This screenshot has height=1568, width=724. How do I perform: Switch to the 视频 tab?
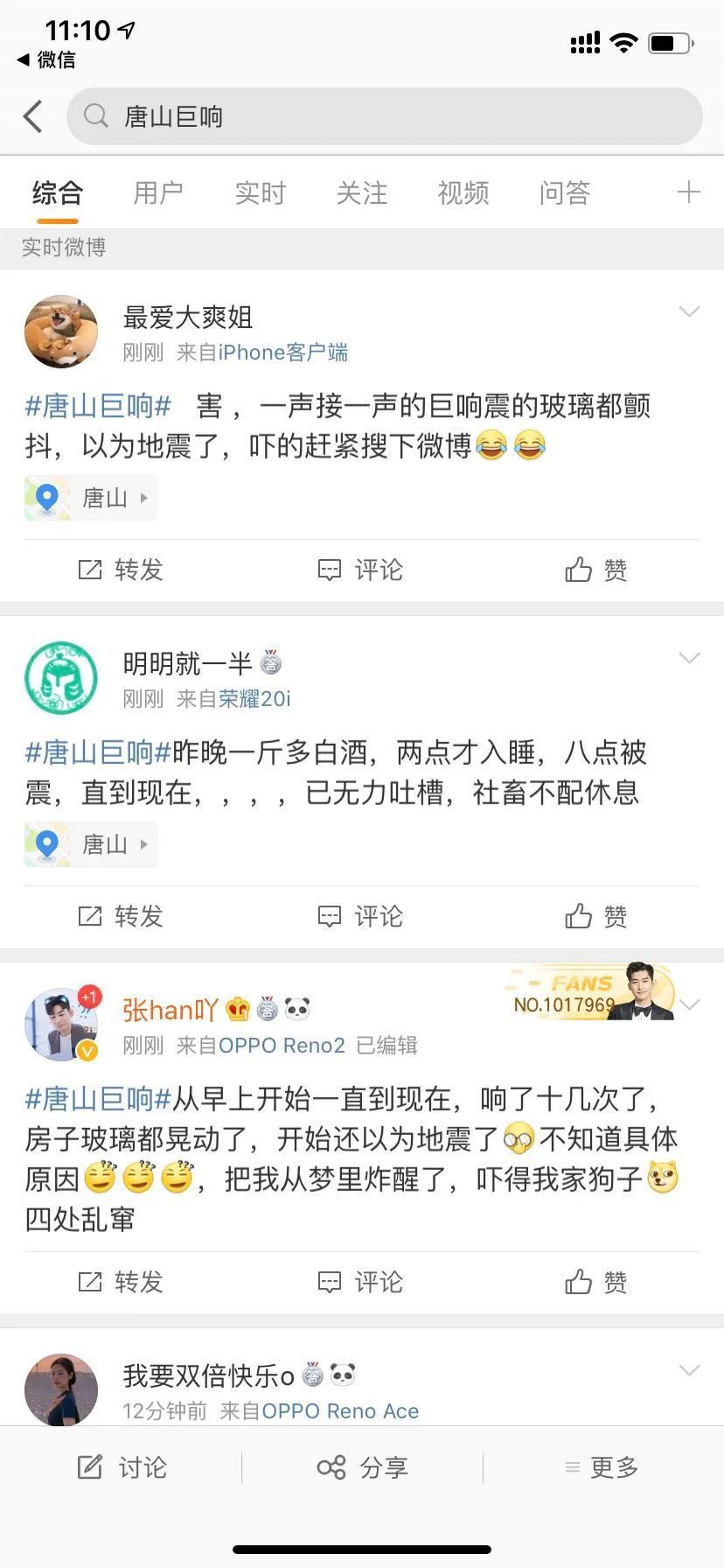pos(463,192)
